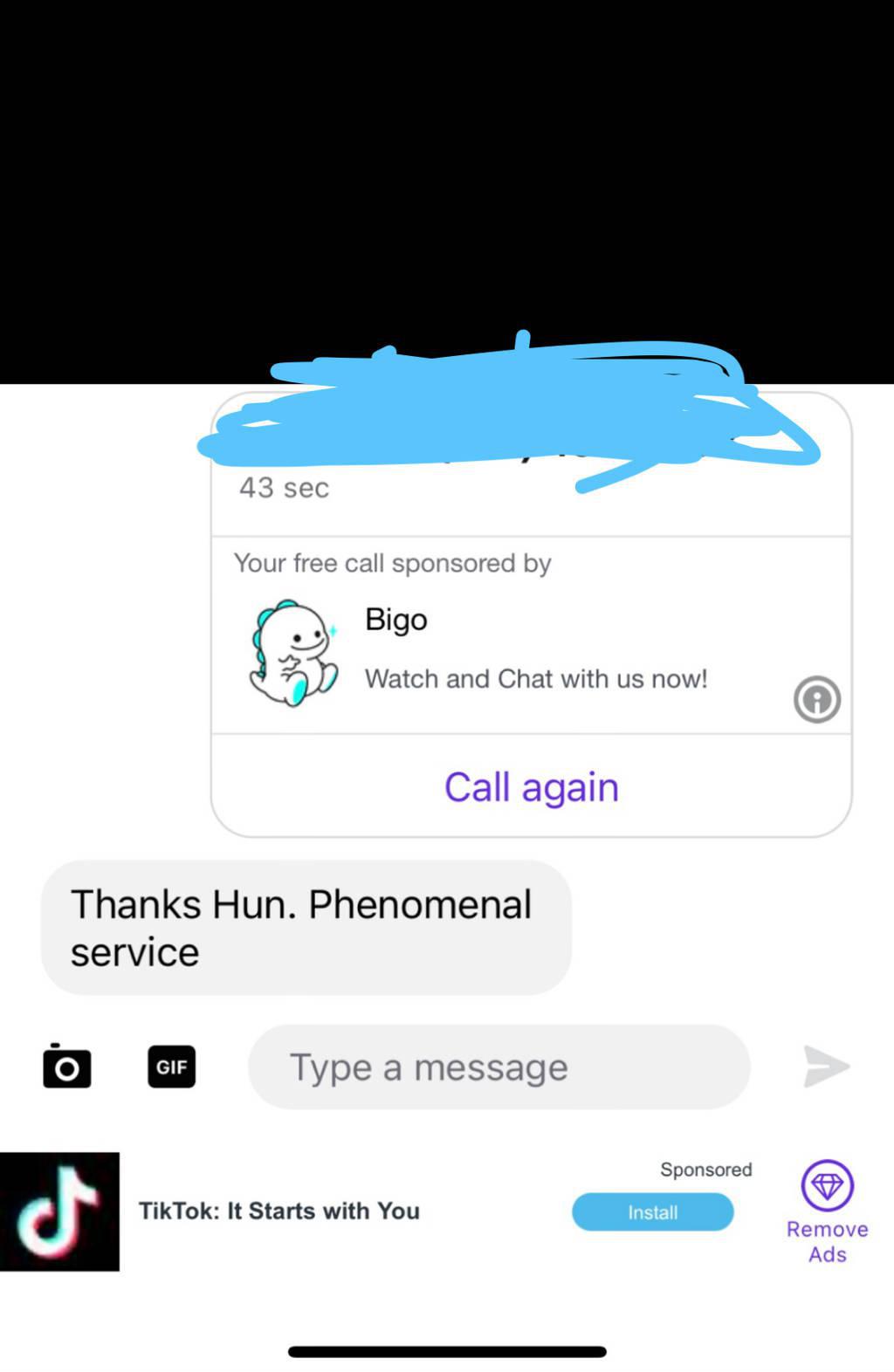Open the camera to attach a photo
This screenshot has width=894, height=1372.
coord(67,1067)
